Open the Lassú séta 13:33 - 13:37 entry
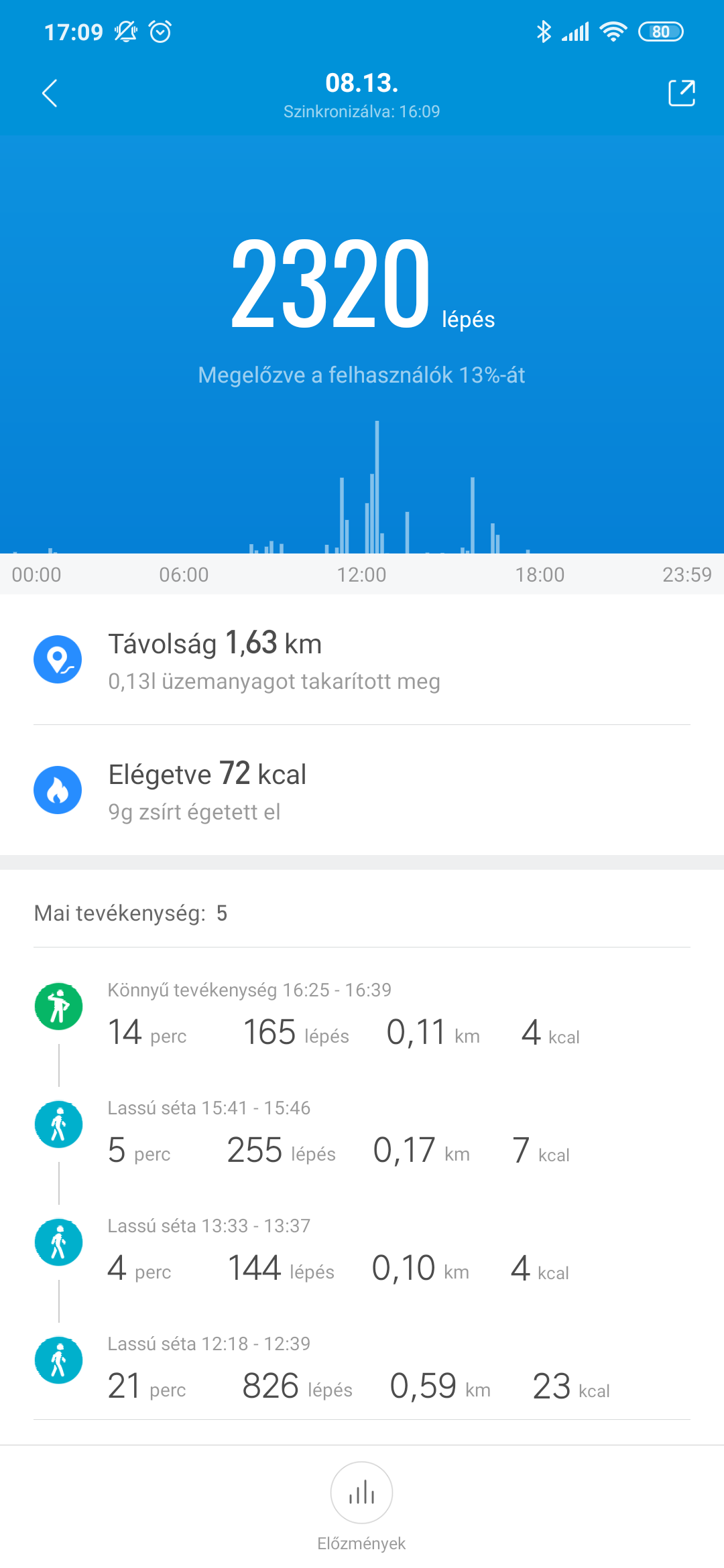724x1568 pixels. click(x=362, y=1252)
